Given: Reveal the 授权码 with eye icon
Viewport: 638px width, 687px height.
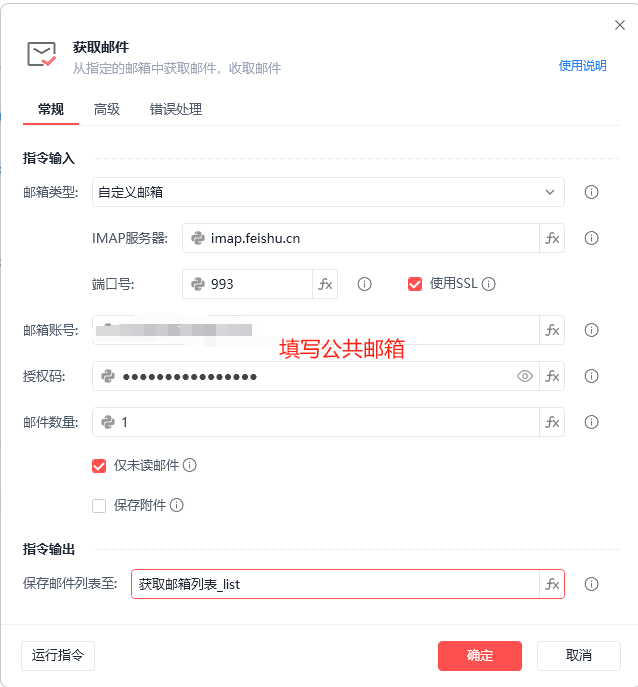Looking at the screenshot, I should [x=524, y=376].
